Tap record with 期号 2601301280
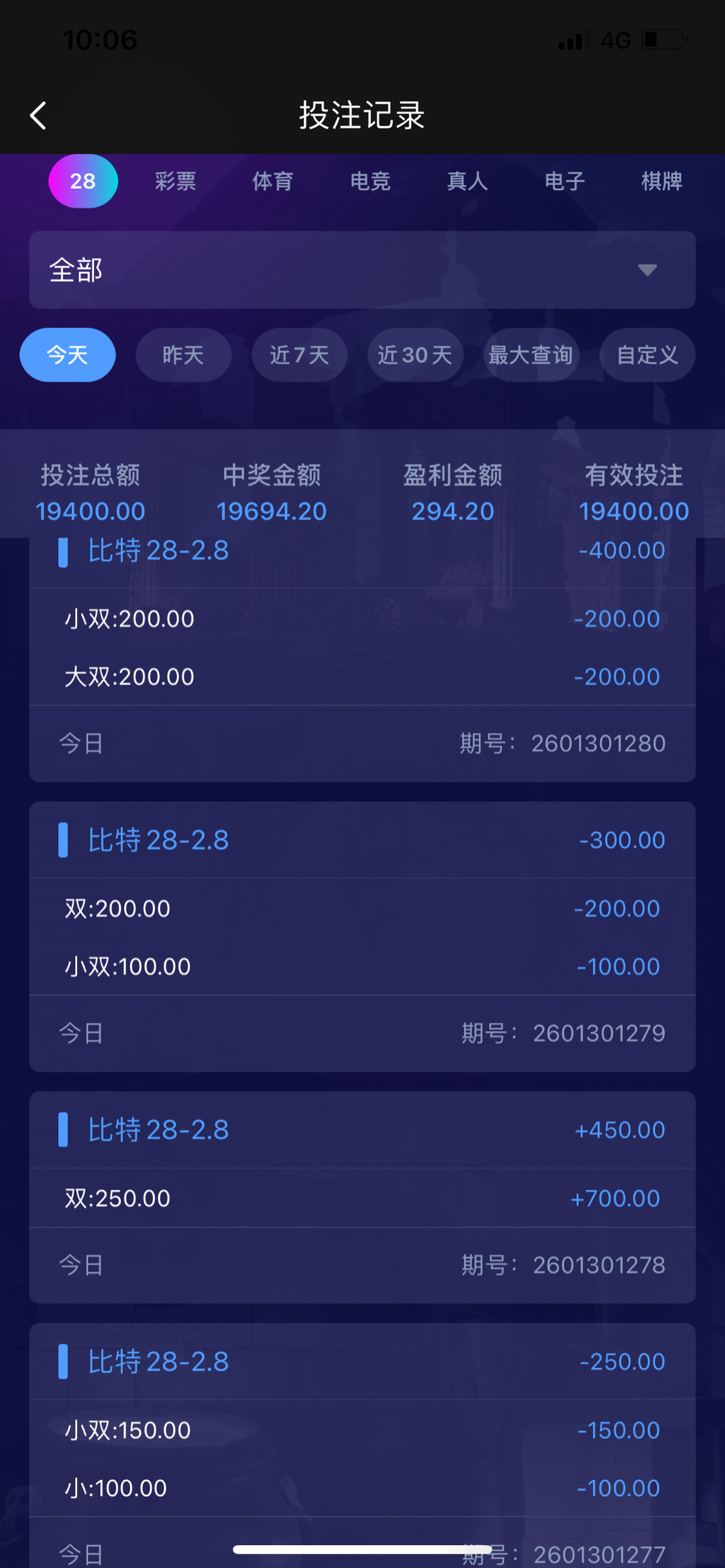725x1568 pixels. tap(362, 647)
